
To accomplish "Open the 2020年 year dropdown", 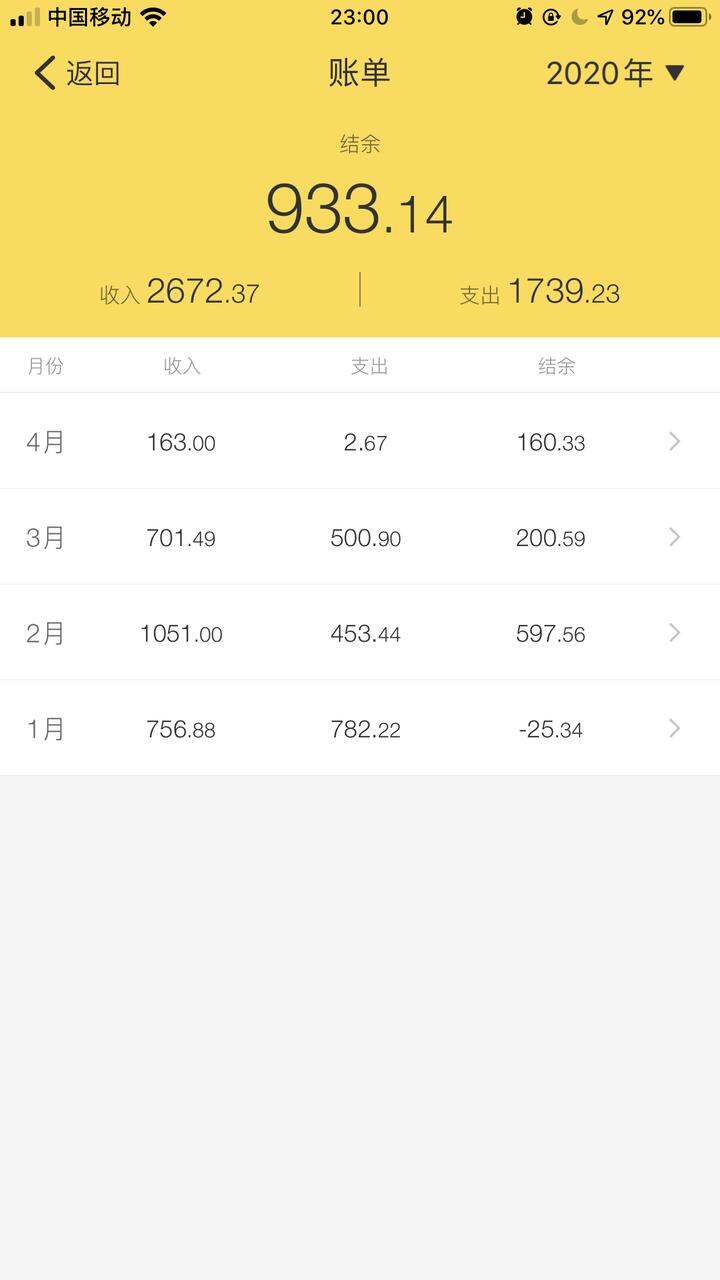I will (615, 73).
